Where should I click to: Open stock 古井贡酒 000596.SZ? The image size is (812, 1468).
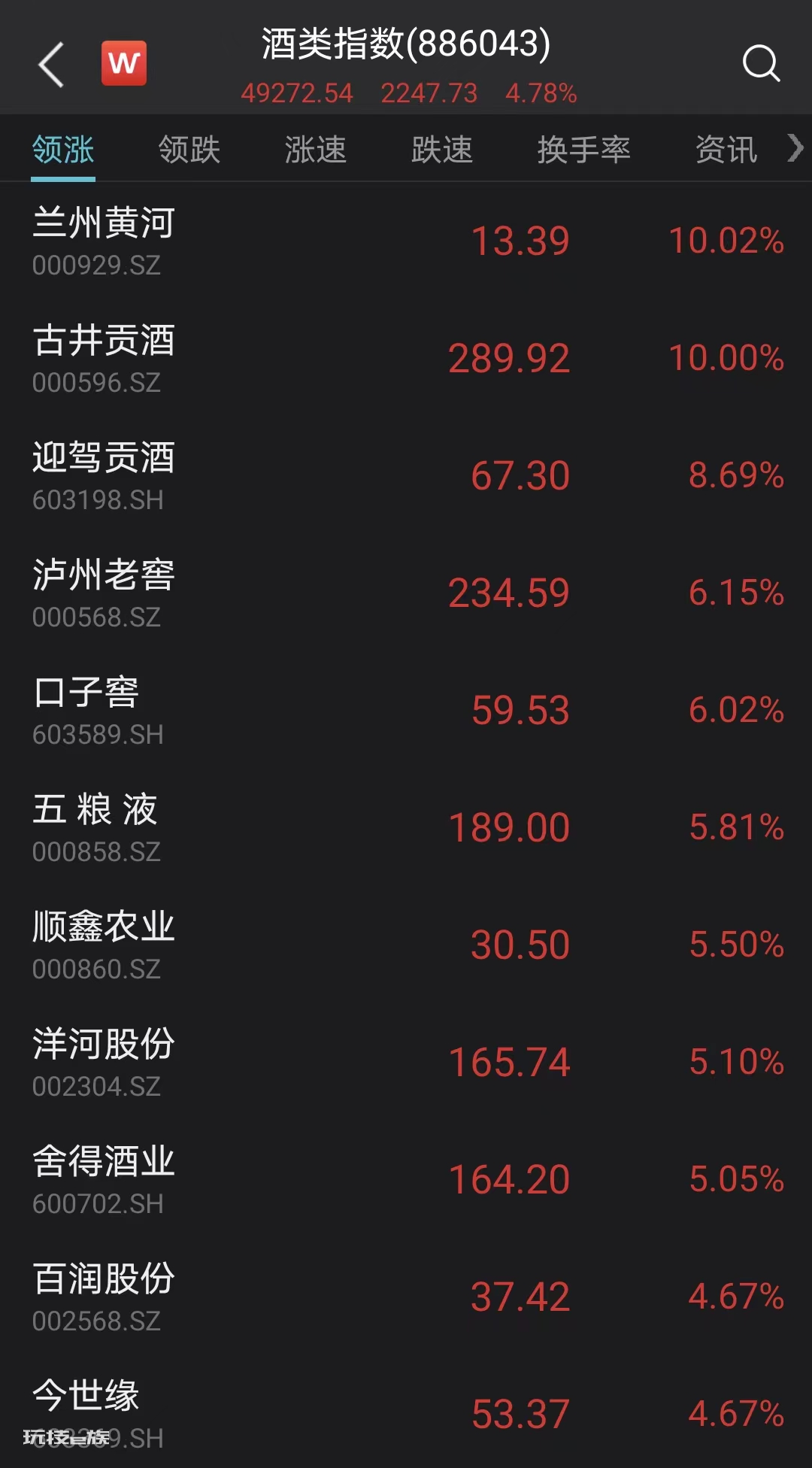tap(406, 358)
